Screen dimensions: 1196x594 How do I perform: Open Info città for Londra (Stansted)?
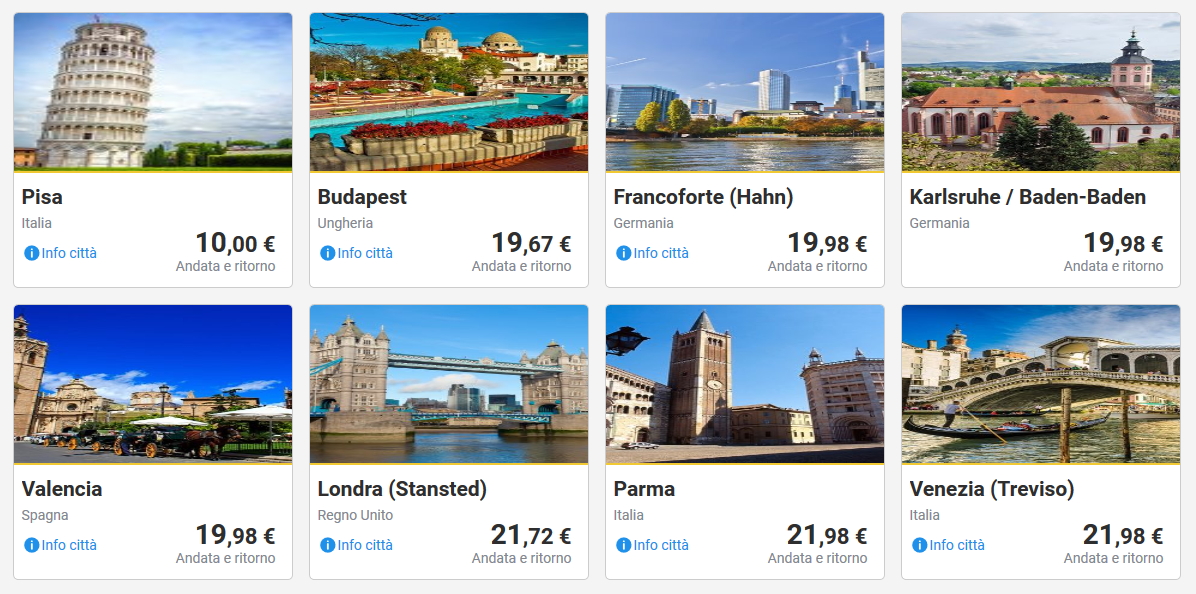pyautogui.click(x=357, y=545)
